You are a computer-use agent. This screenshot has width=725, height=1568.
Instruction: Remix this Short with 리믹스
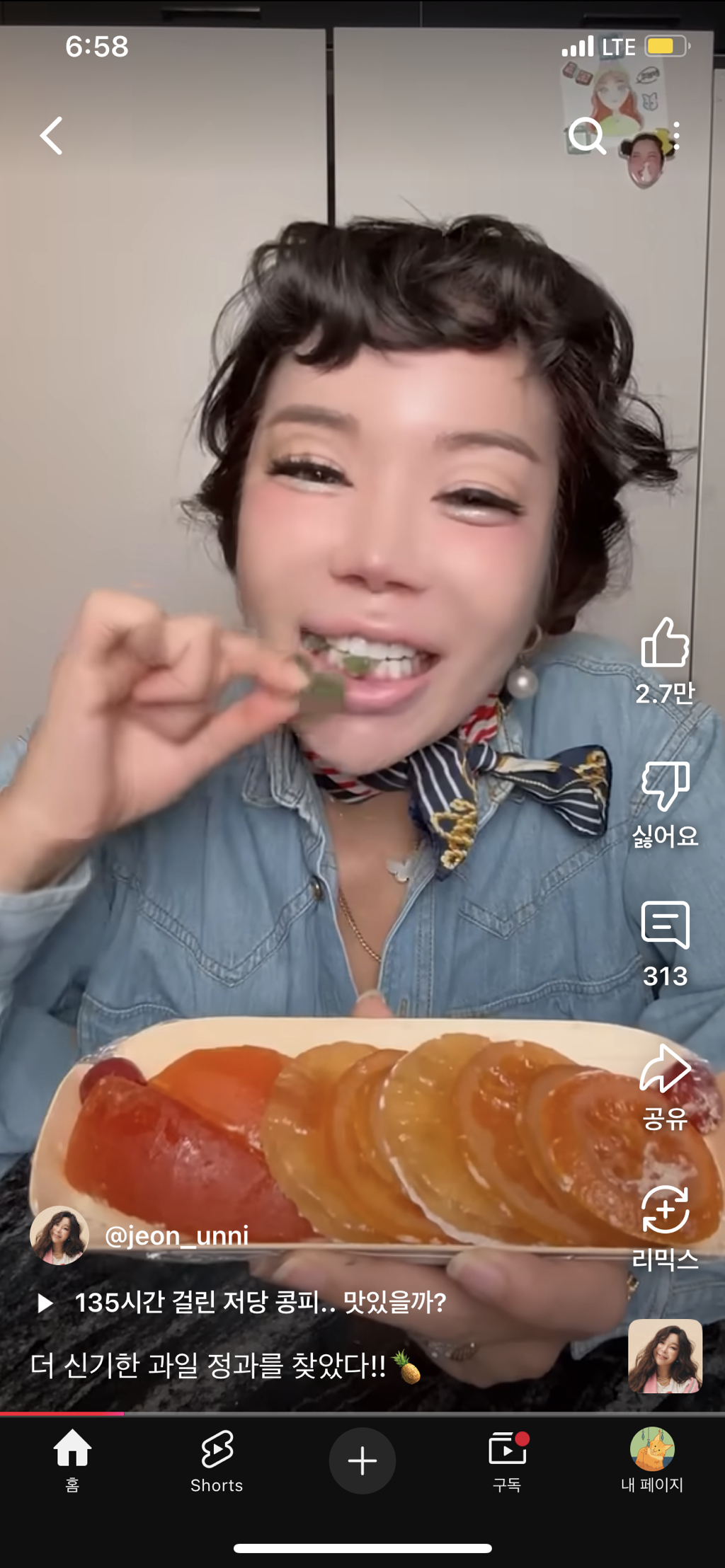(665, 1210)
